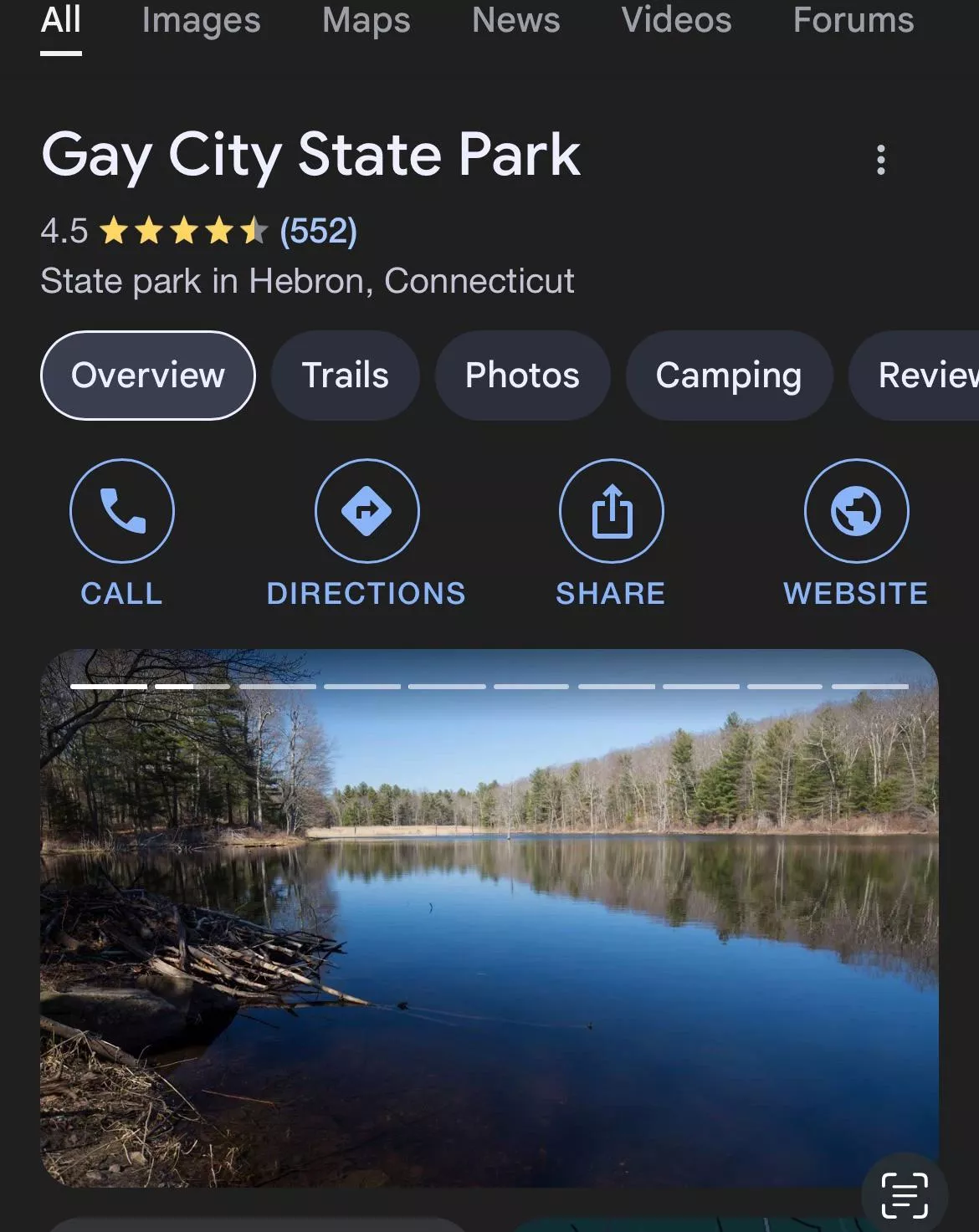
Task: Select the All results tab
Action: coord(61,20)
